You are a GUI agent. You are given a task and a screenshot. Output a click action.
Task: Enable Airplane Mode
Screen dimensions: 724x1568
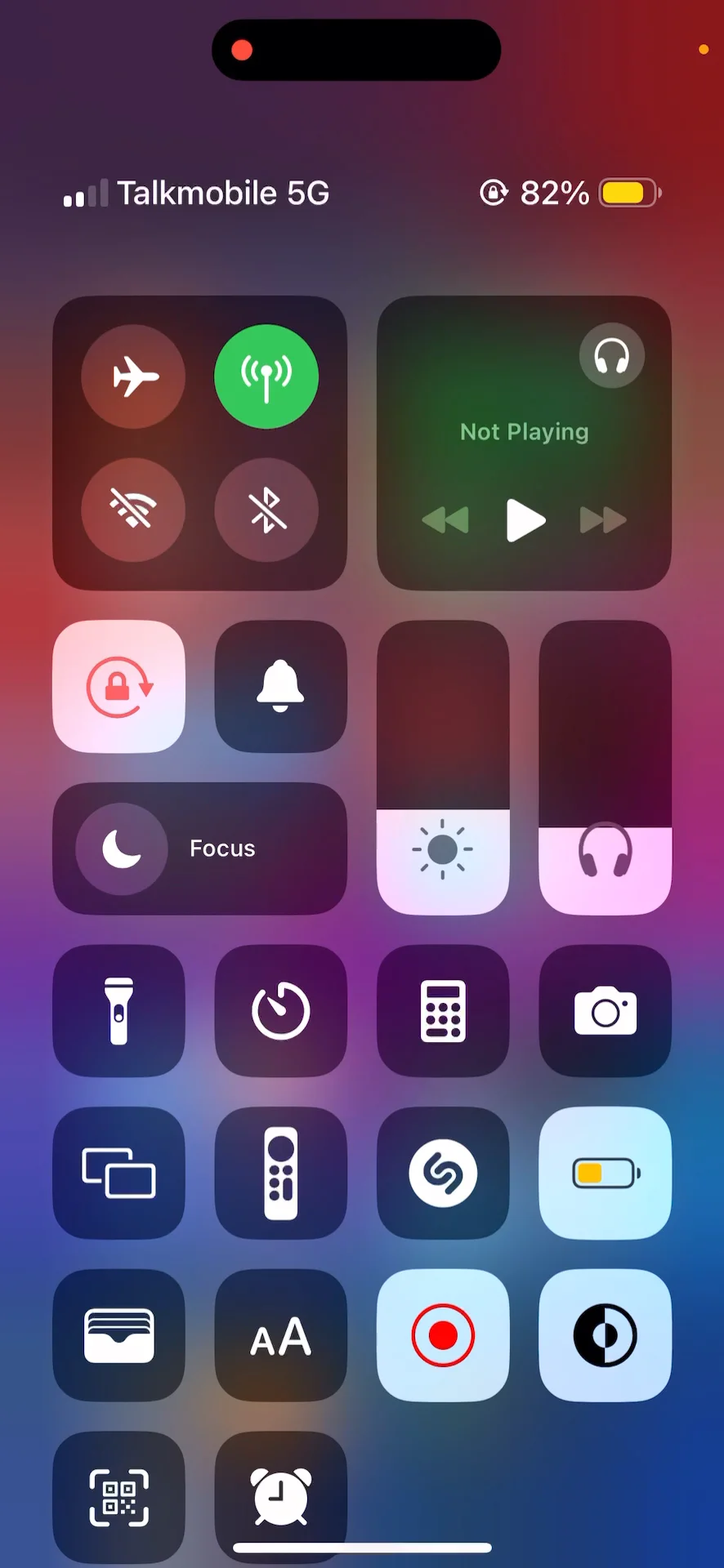[x=133, y=376]
